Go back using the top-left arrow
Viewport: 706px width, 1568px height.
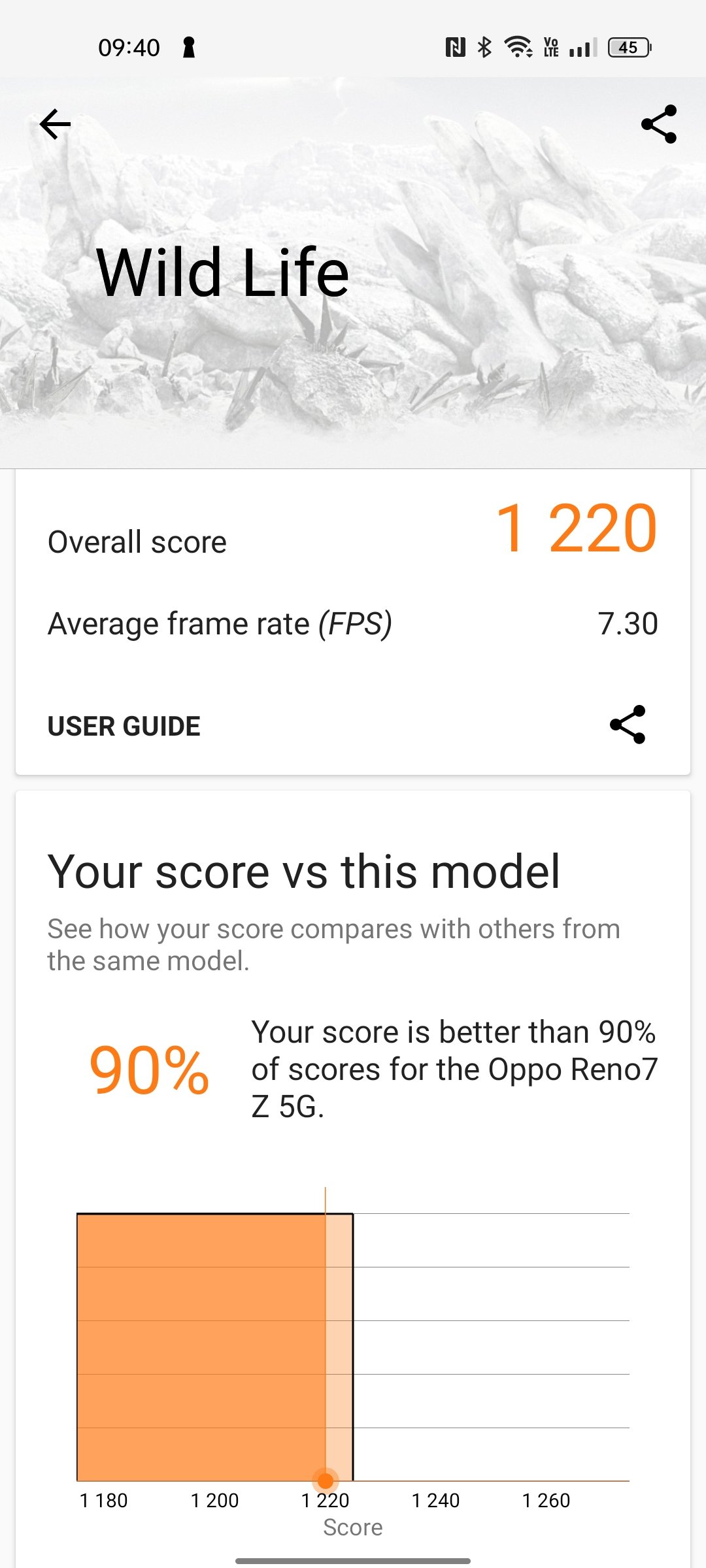[55, 124]
